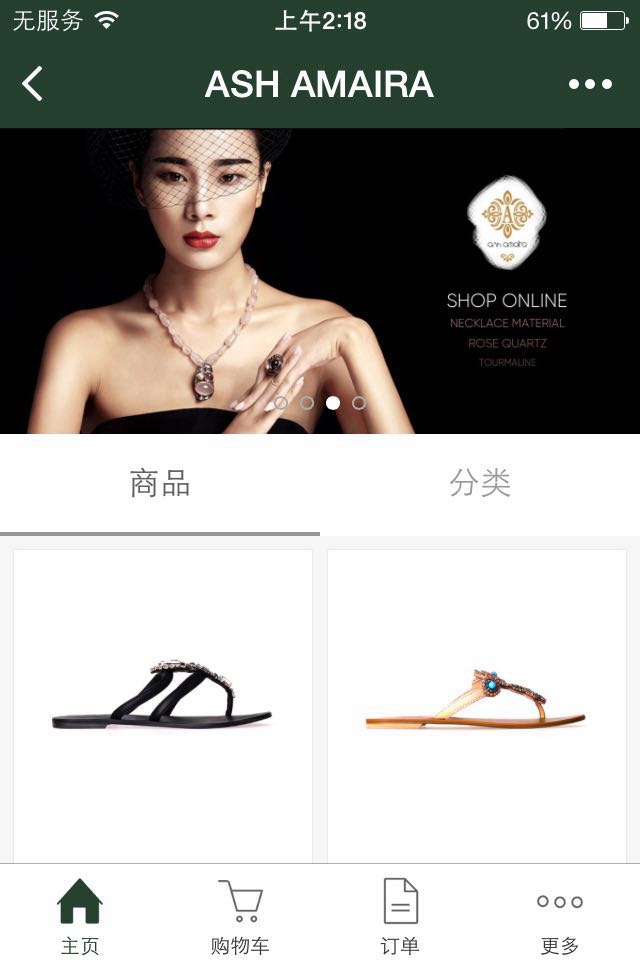The image size is (640, 960).
Task: Switch to the 分类 tab
Action: [480, 484]
